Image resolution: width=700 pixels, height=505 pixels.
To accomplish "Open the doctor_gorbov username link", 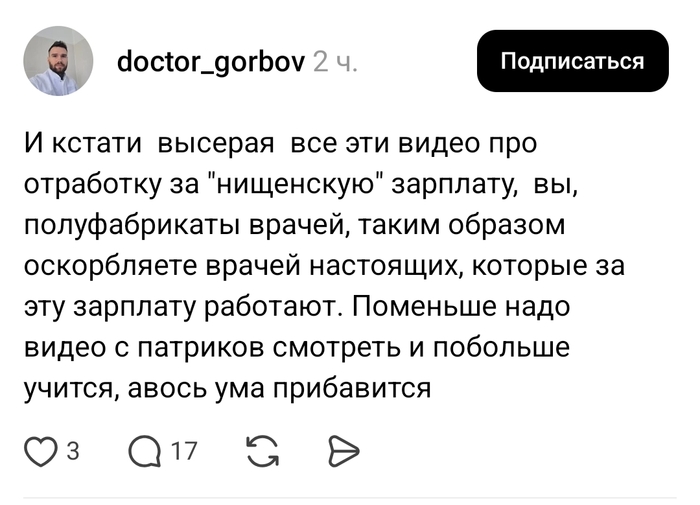I will pyautogui.click(x=210, y=62).
